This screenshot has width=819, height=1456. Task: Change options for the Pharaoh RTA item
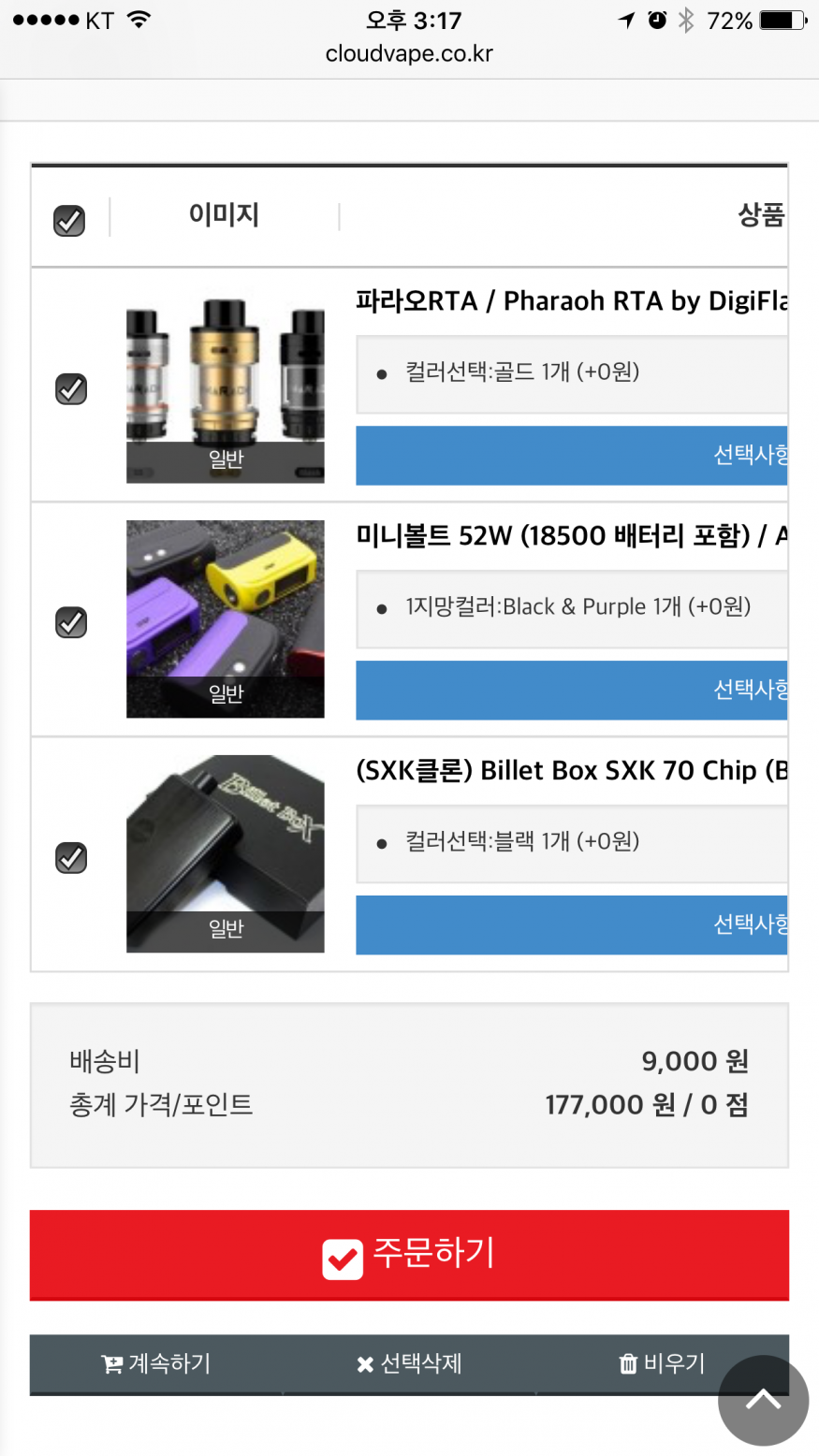click(x=571, y=456)
